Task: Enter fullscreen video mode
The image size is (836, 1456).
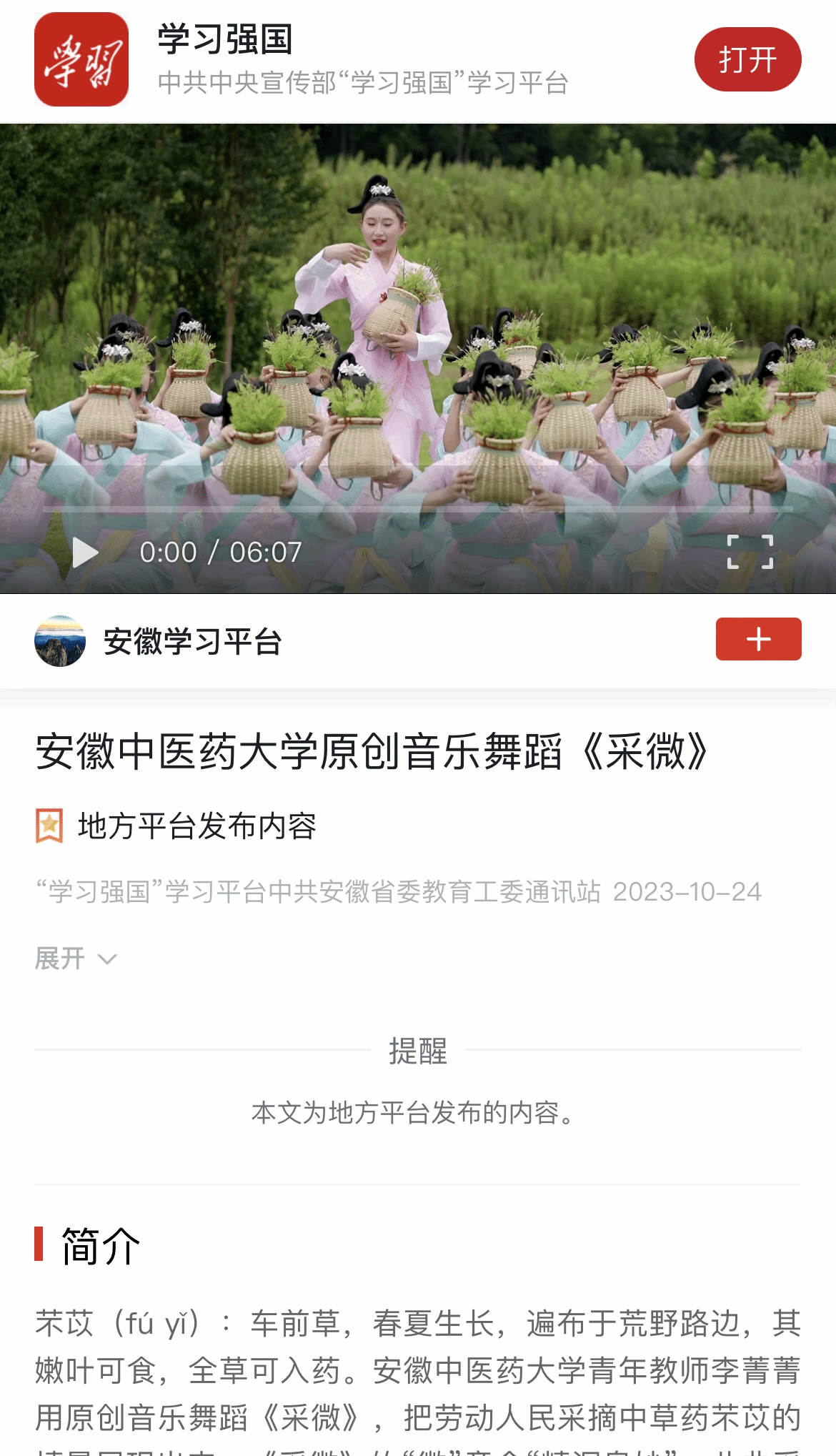Action: [750, 552]
